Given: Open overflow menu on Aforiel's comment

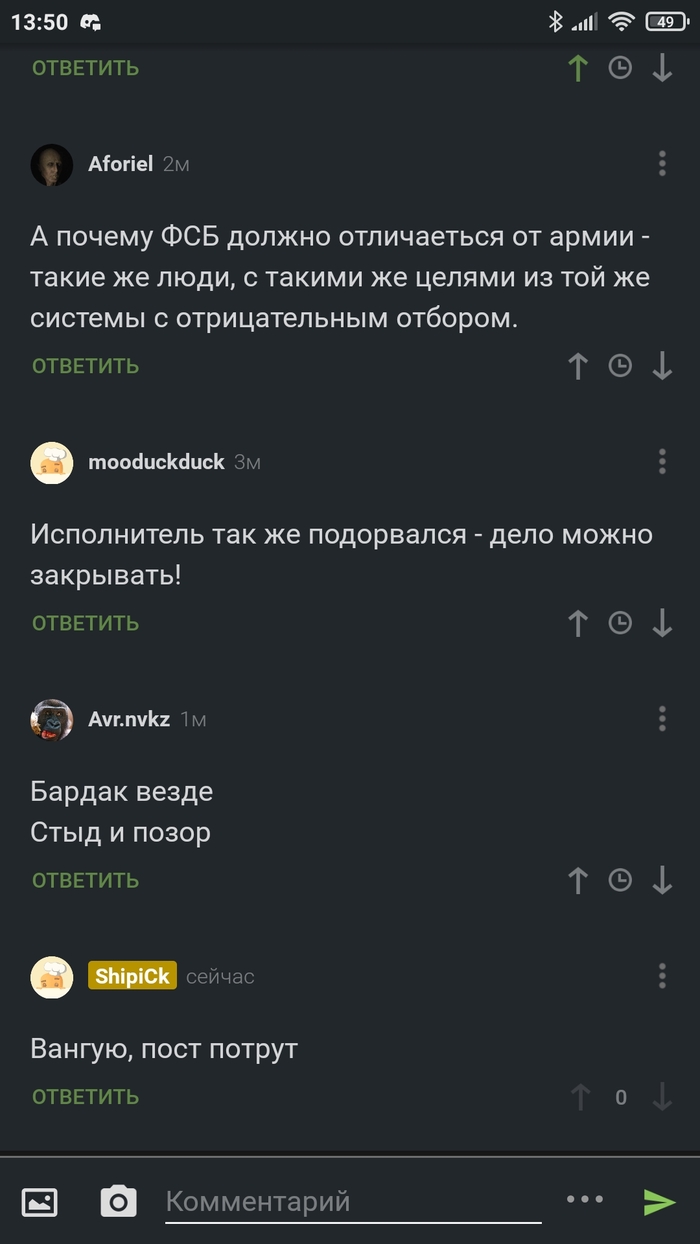Looking at the screenshot, I should click(662, 164).
